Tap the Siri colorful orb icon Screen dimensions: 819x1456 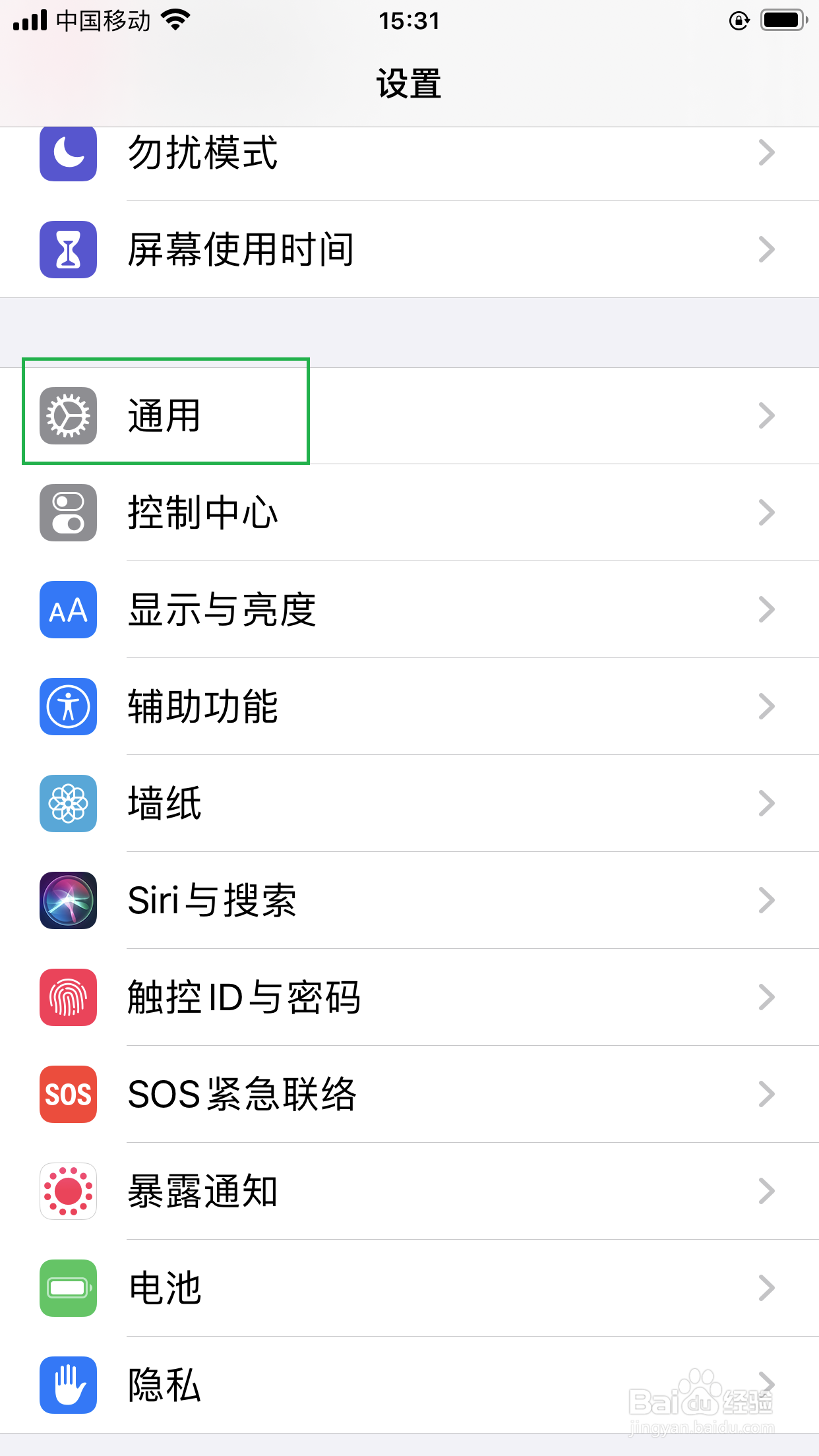tap(68, 900)
